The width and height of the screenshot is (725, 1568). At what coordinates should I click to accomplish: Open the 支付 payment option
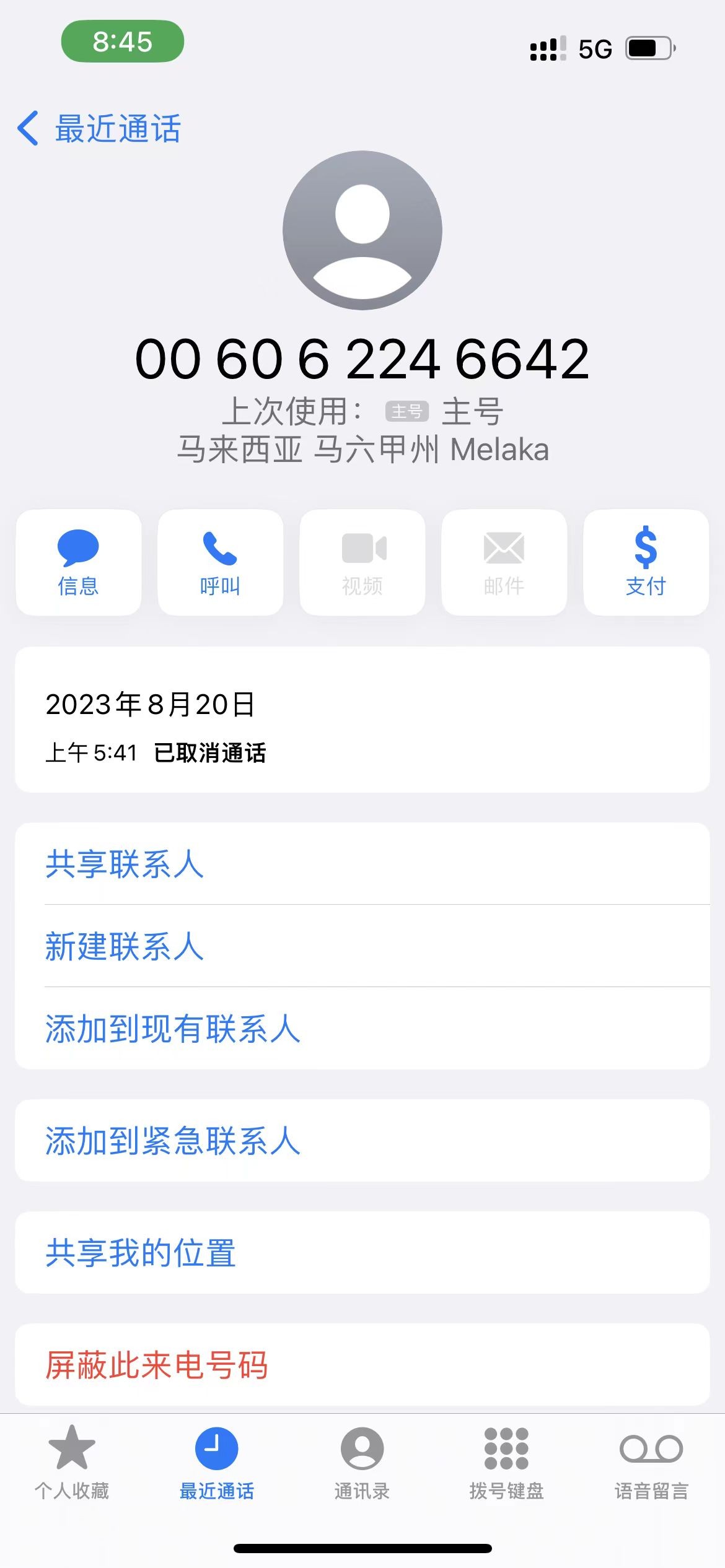point(646,562)
